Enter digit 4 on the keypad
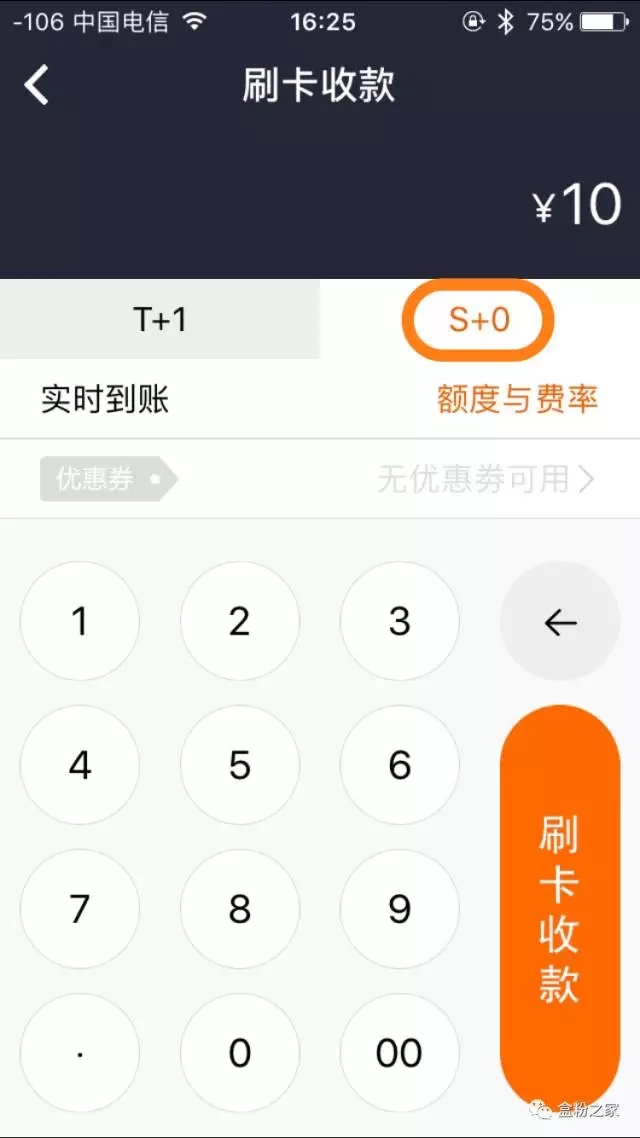The width and height of the screenshot is (640, 1138). tap(80, 766)
